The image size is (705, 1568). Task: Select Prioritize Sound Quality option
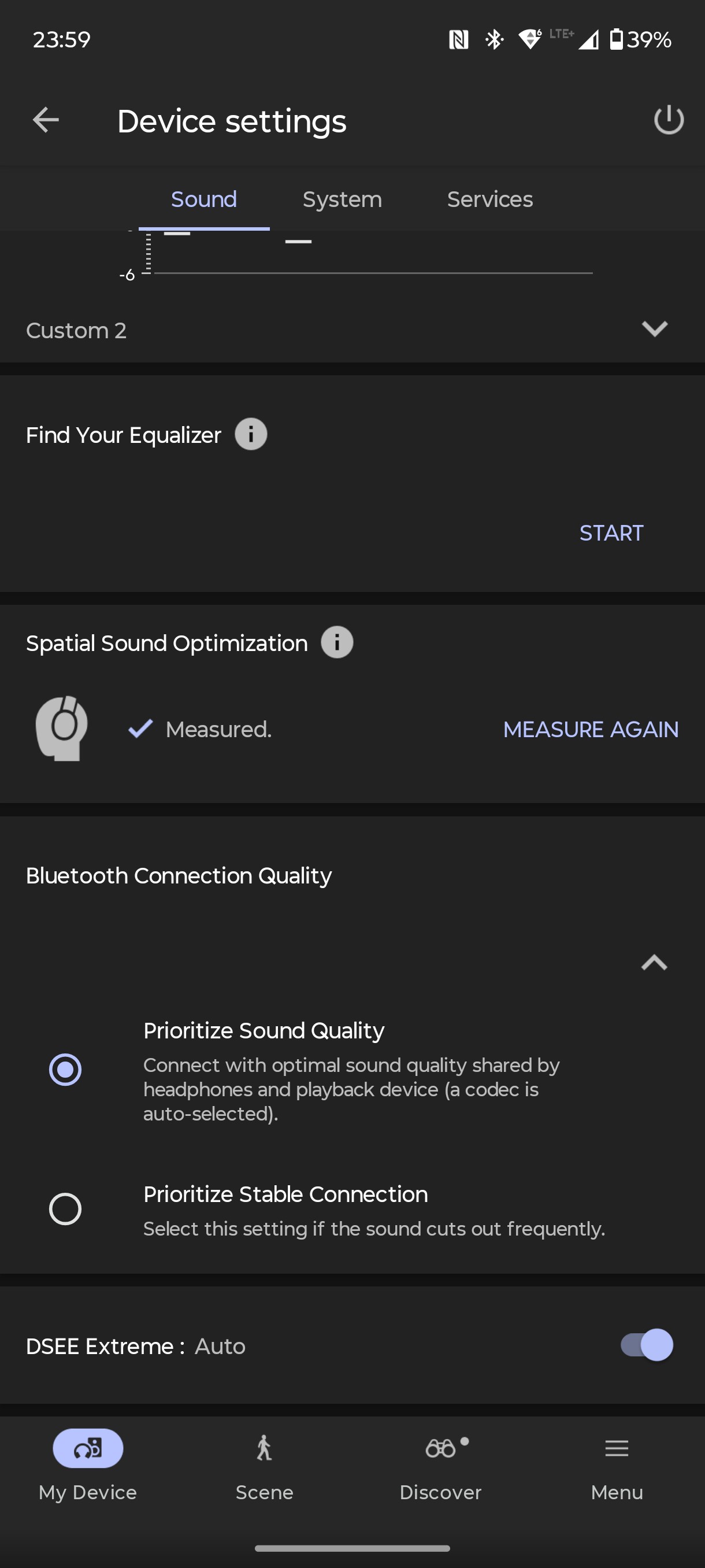[352, 1070]
